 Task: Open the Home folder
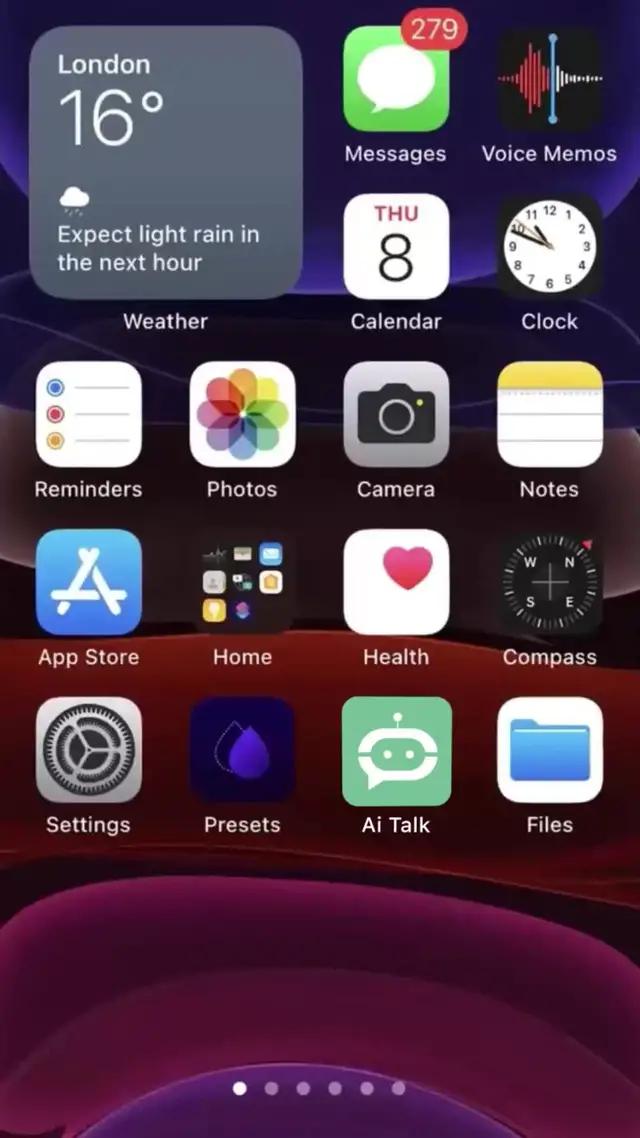coord(242,582)
